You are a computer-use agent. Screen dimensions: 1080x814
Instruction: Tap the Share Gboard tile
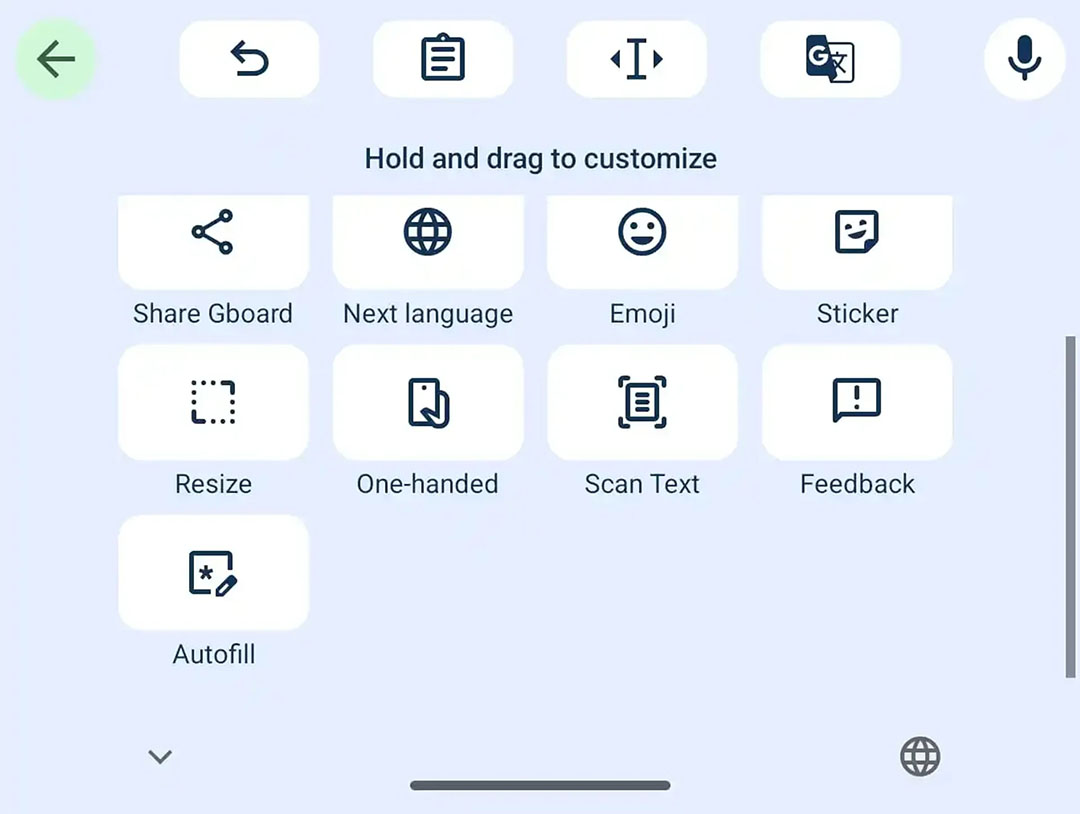213,240
